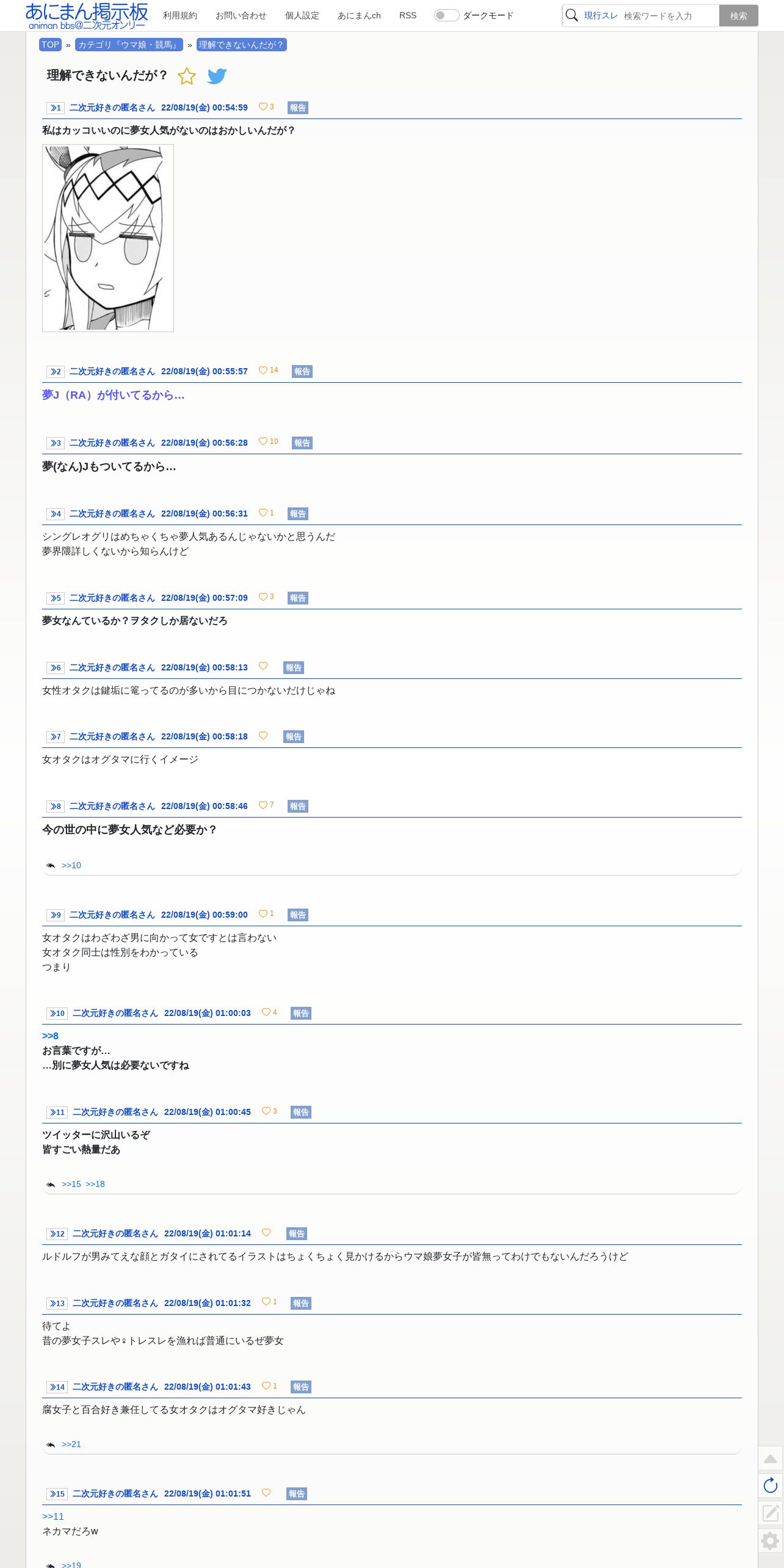The width and height of the screenshot is (784, 1568).
Task: Like post number 2 with the heart
Action: 263,370
